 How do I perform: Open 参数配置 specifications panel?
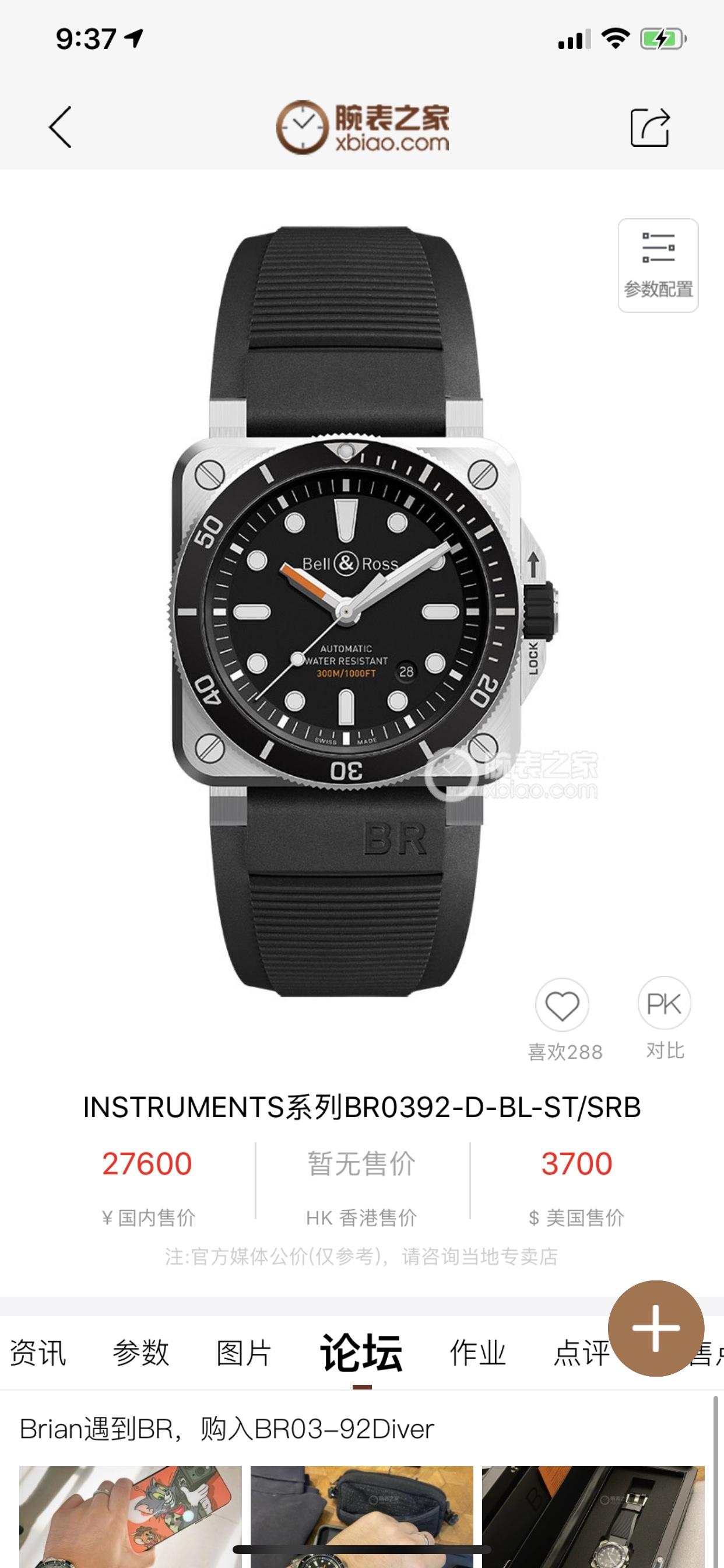pyautogui.click(x=658, y=265)
